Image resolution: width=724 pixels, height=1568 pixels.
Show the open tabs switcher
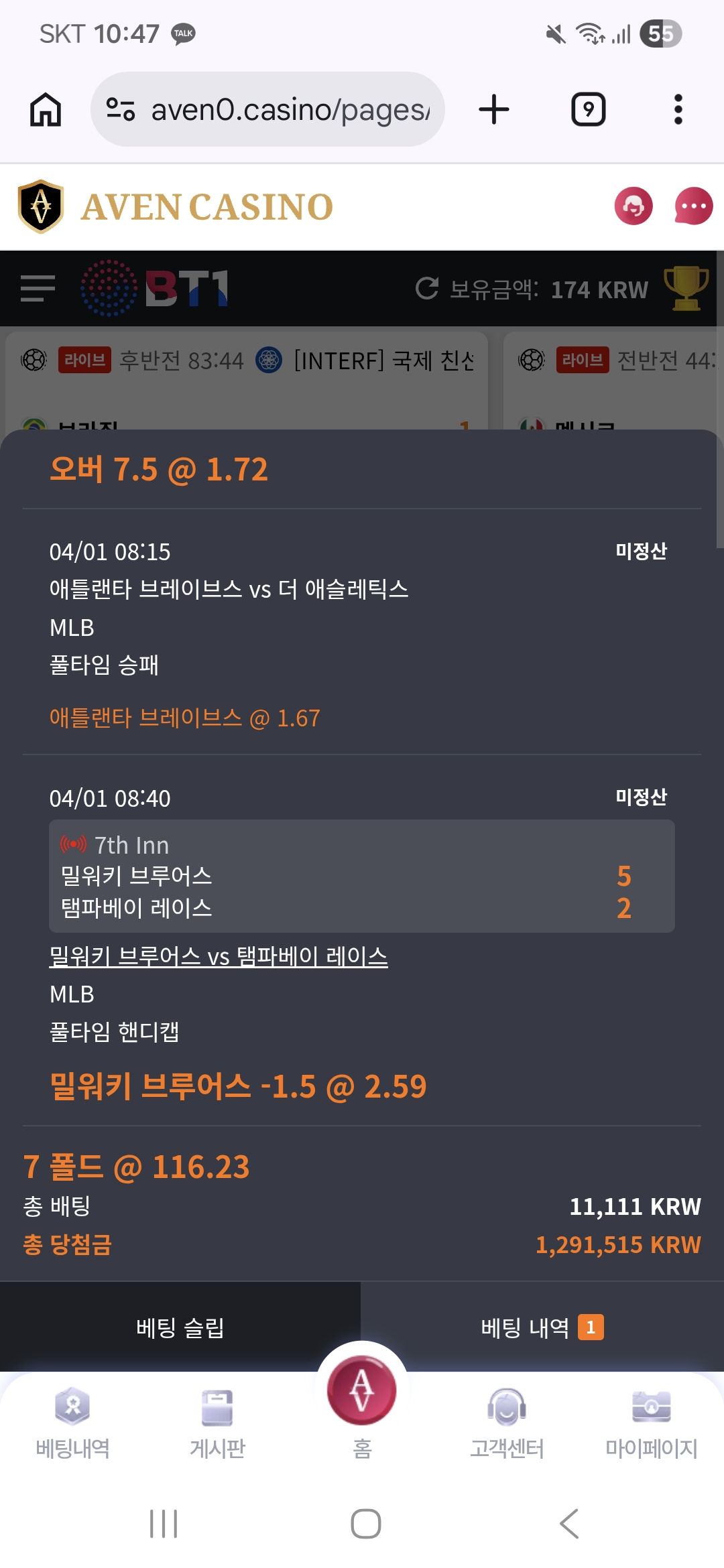[588, 109]
